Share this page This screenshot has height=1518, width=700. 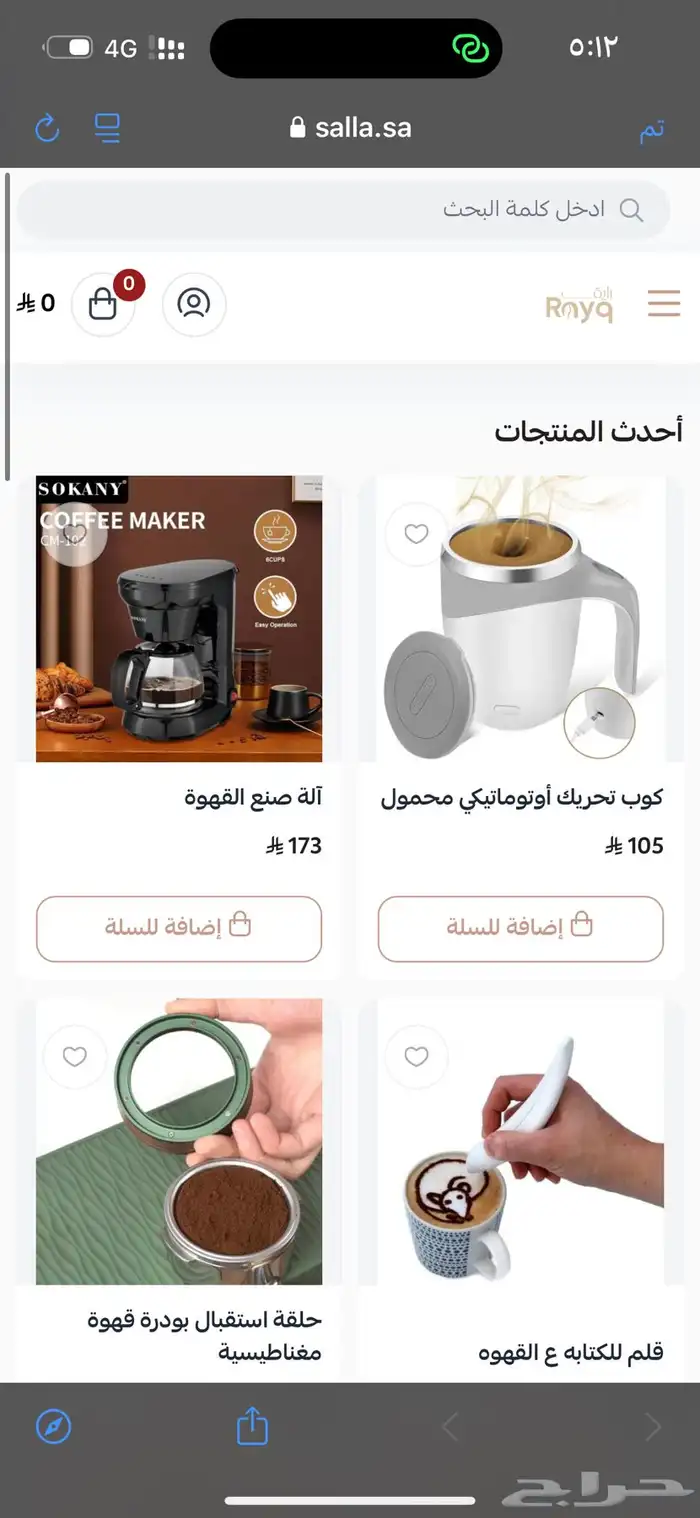[252, 1426]
